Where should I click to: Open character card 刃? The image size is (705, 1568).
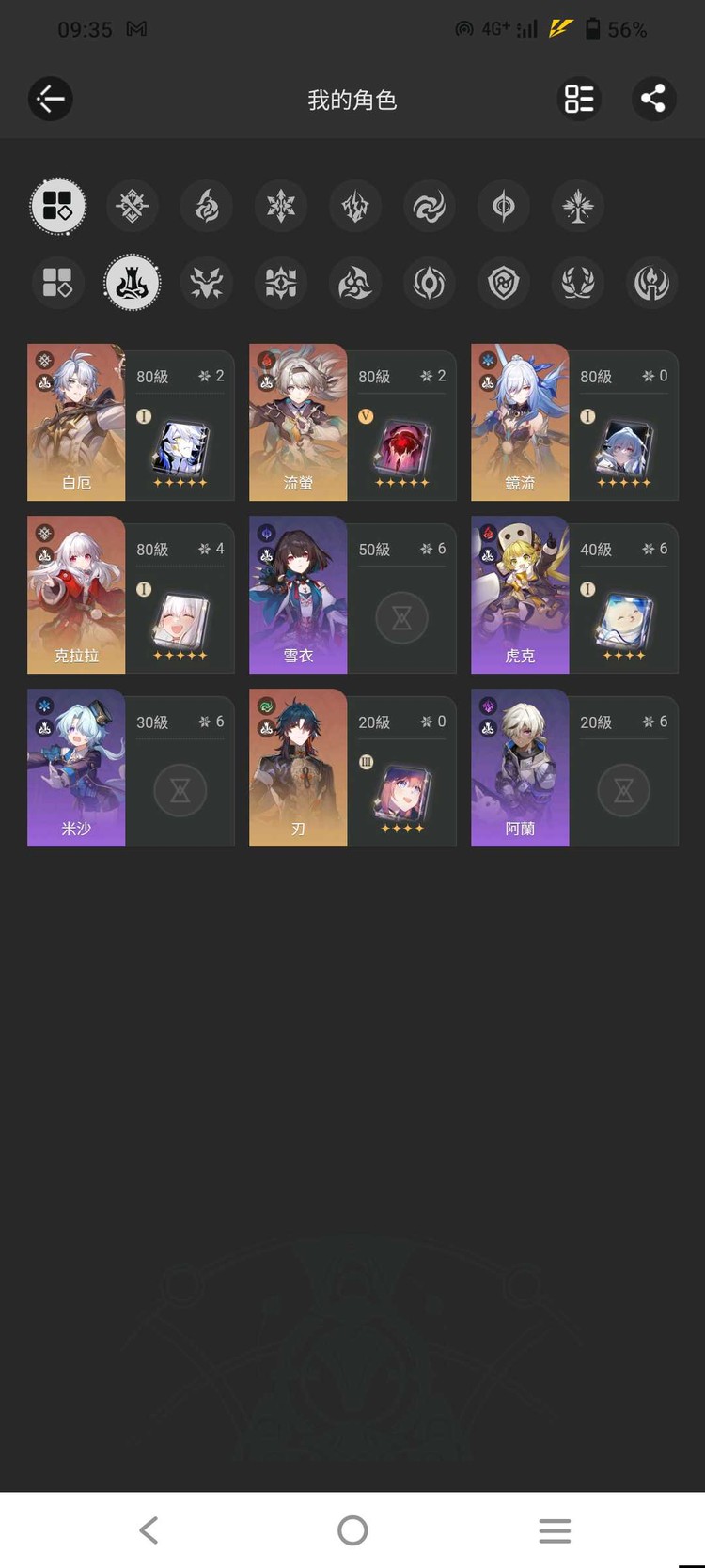pyautogui.click(x=352, y=768)
